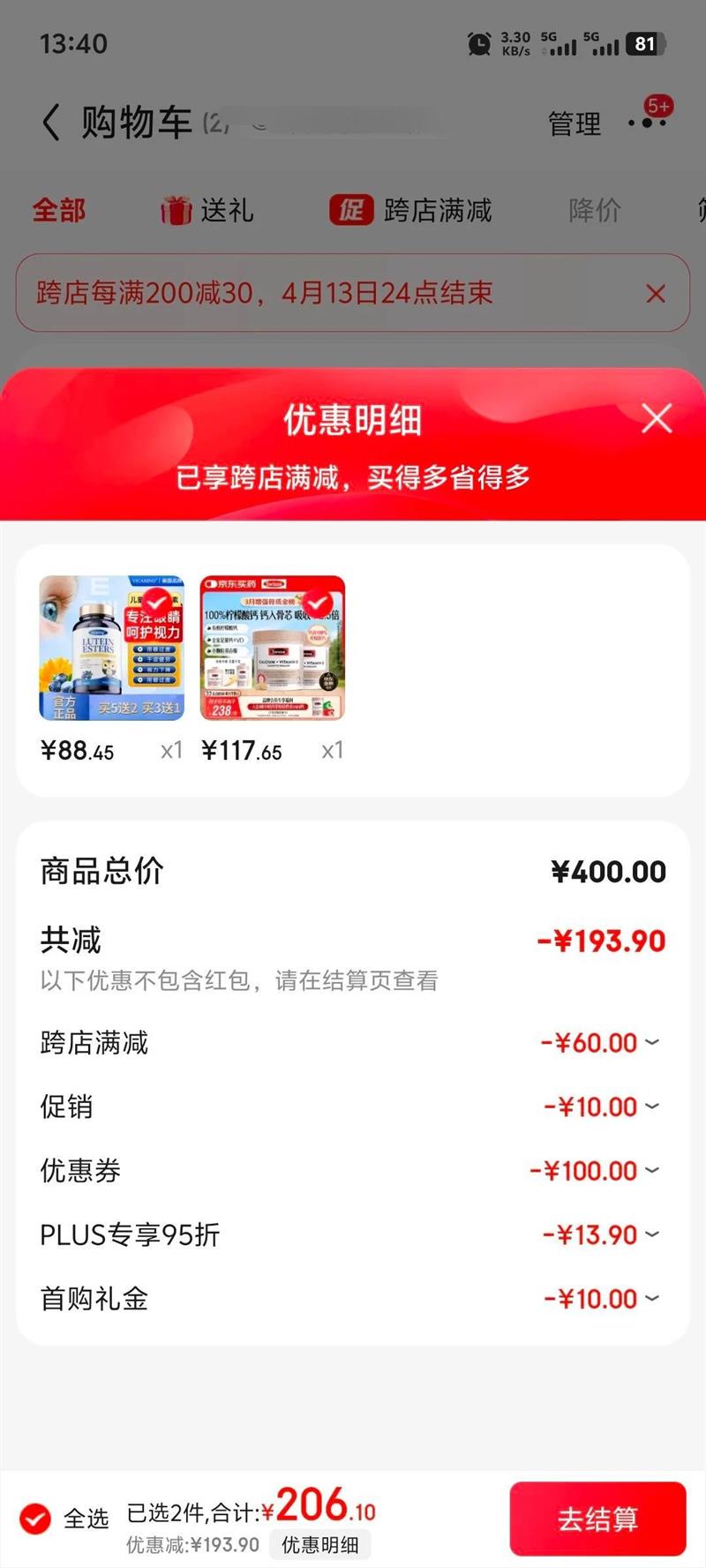Expand the 优惠券 discount breakdown
Image resolution: width=706 pixels, height=1568 pixels.
tap(651, 1171)
